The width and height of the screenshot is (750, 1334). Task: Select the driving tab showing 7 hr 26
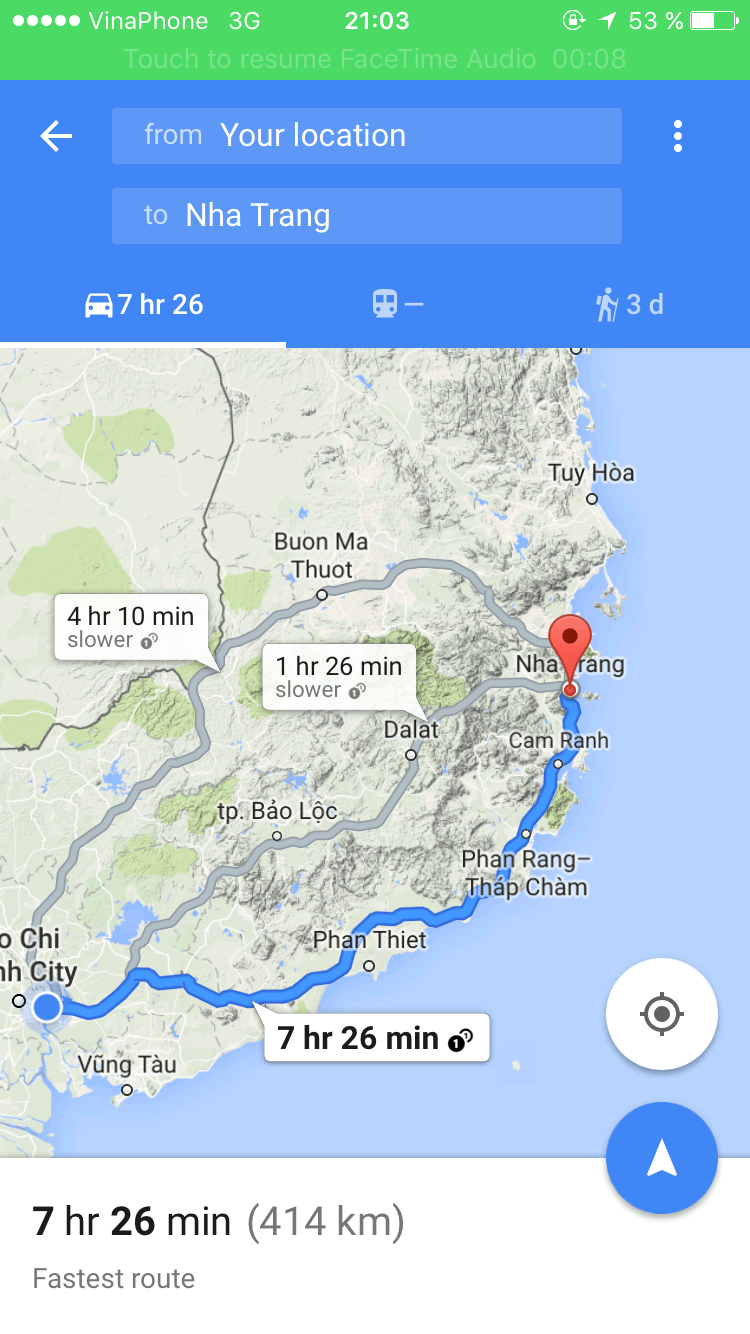click(x=144, y=305)
